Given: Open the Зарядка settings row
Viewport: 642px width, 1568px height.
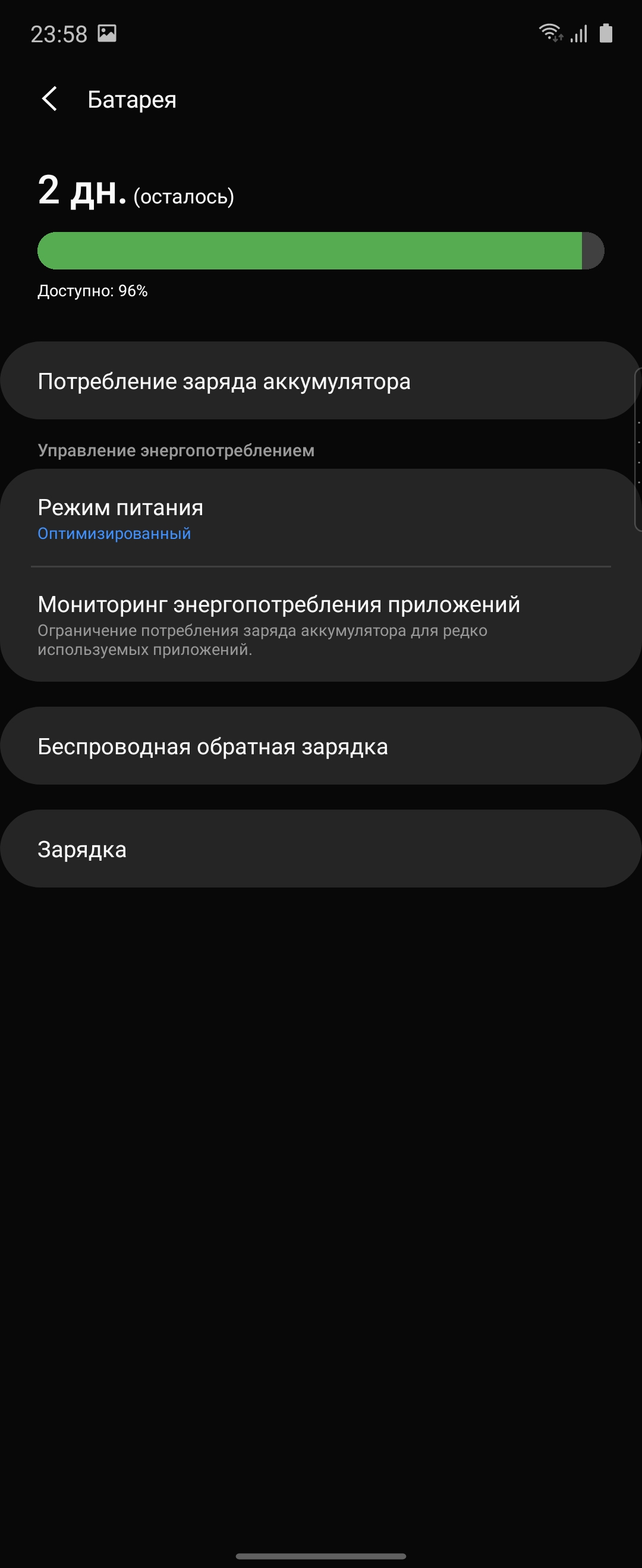Looking at the screenshot, I should tap(320, 849).
